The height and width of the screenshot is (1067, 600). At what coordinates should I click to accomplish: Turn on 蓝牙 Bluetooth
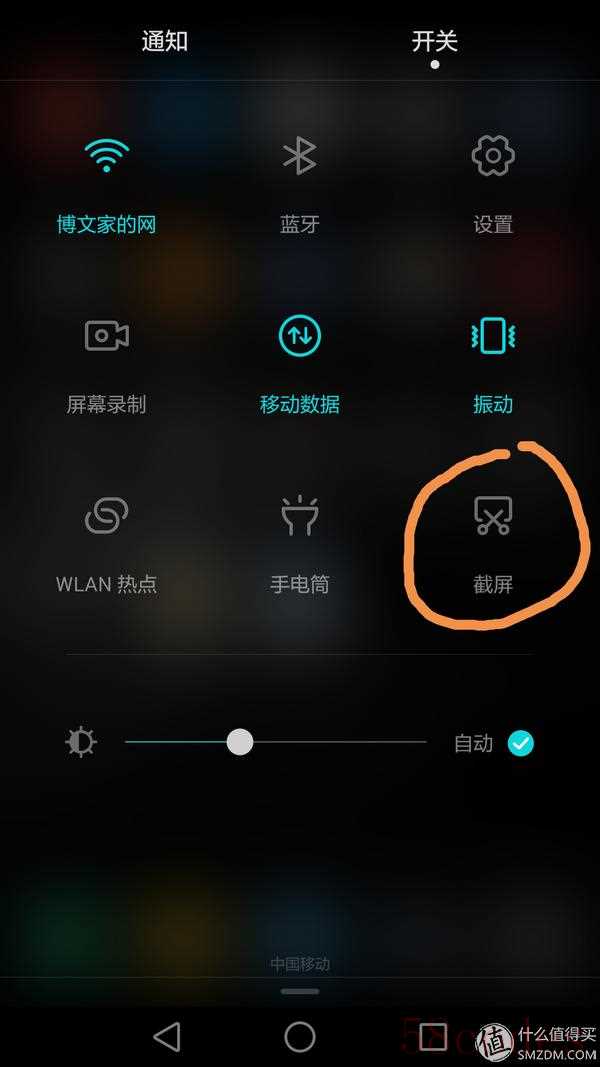[x=299, y=156]
